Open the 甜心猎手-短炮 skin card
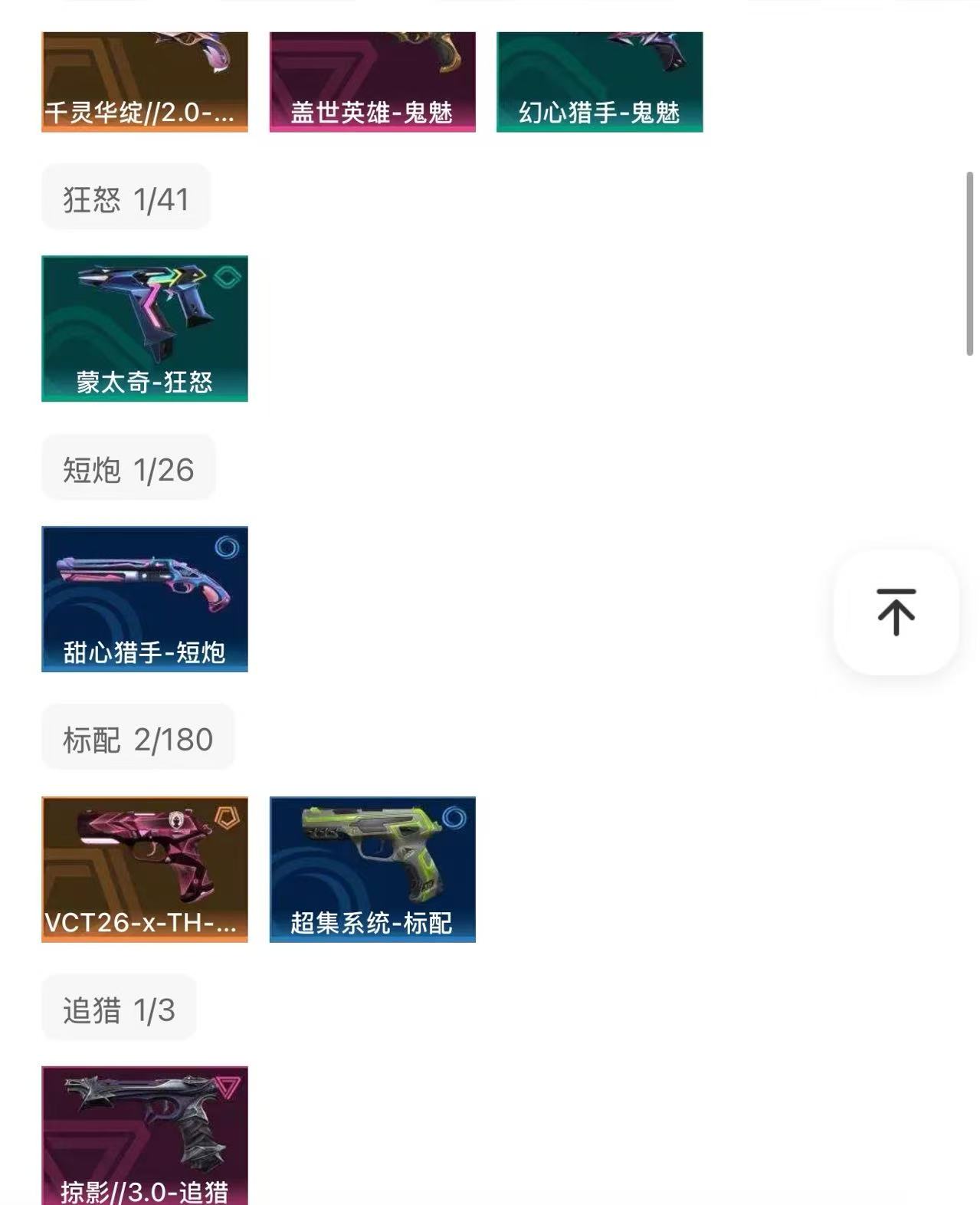This screenshot has width=980, height=1205. (145, 599)
